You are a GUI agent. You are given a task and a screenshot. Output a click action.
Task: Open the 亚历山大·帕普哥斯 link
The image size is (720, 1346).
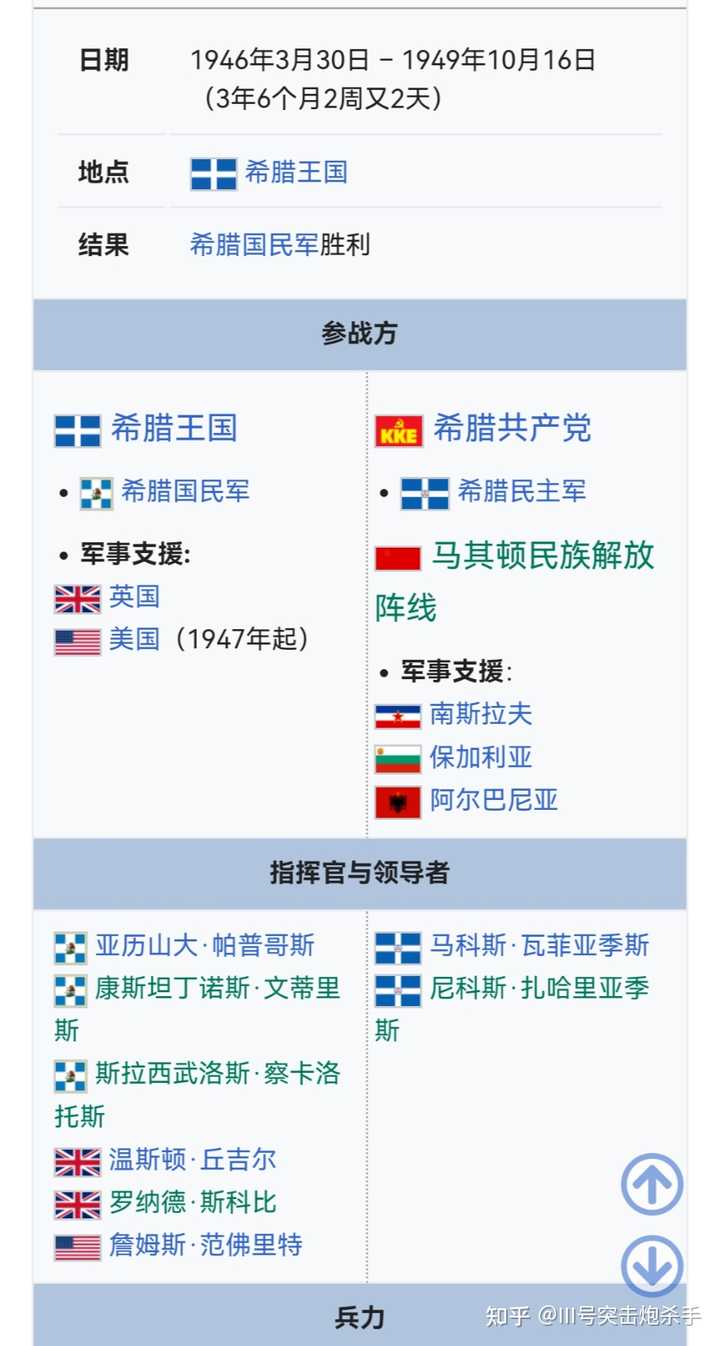pyautogui.click(x=205, y=945)
